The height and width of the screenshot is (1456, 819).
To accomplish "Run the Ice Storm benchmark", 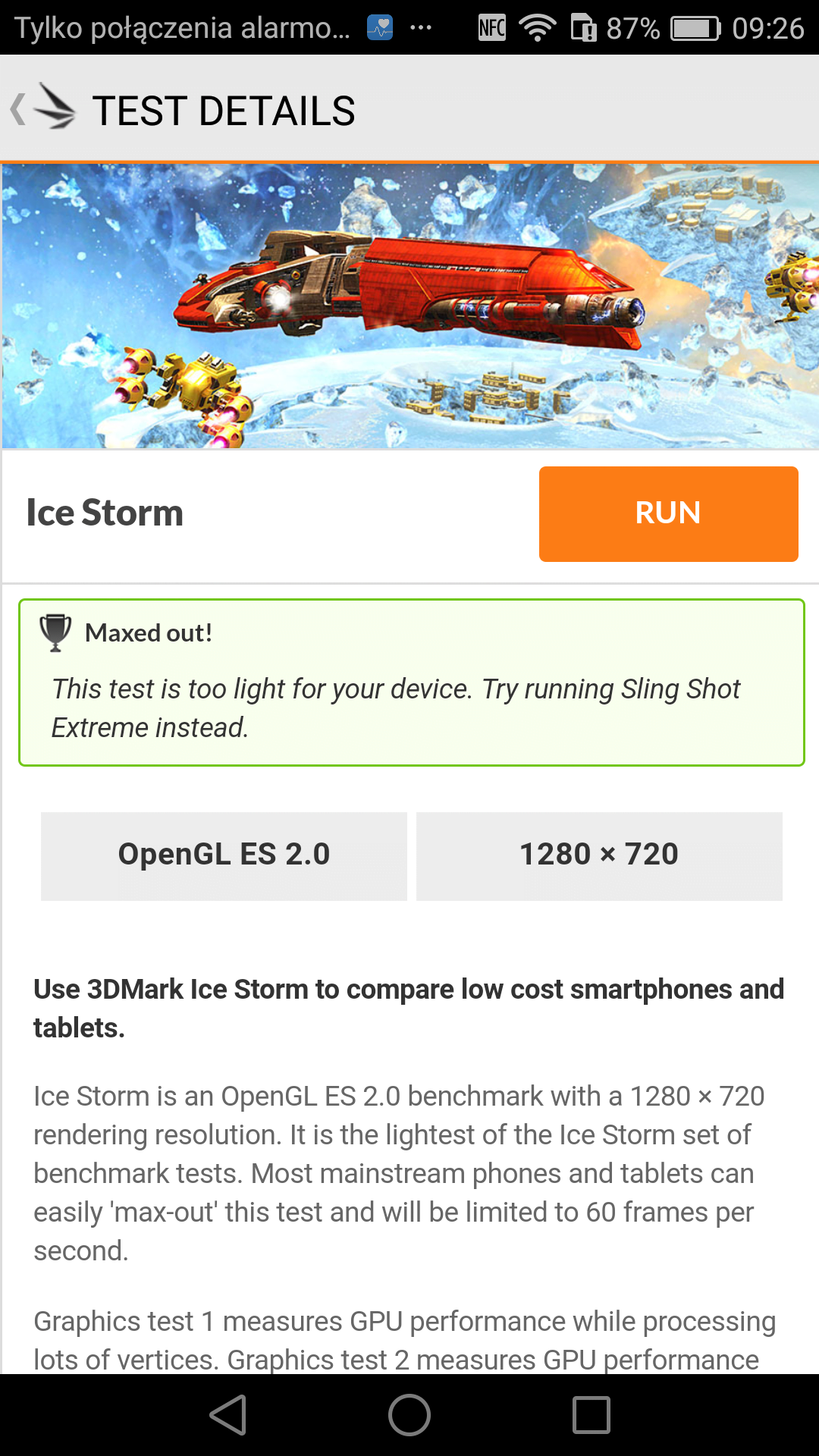I will click(x=668, y=513).
